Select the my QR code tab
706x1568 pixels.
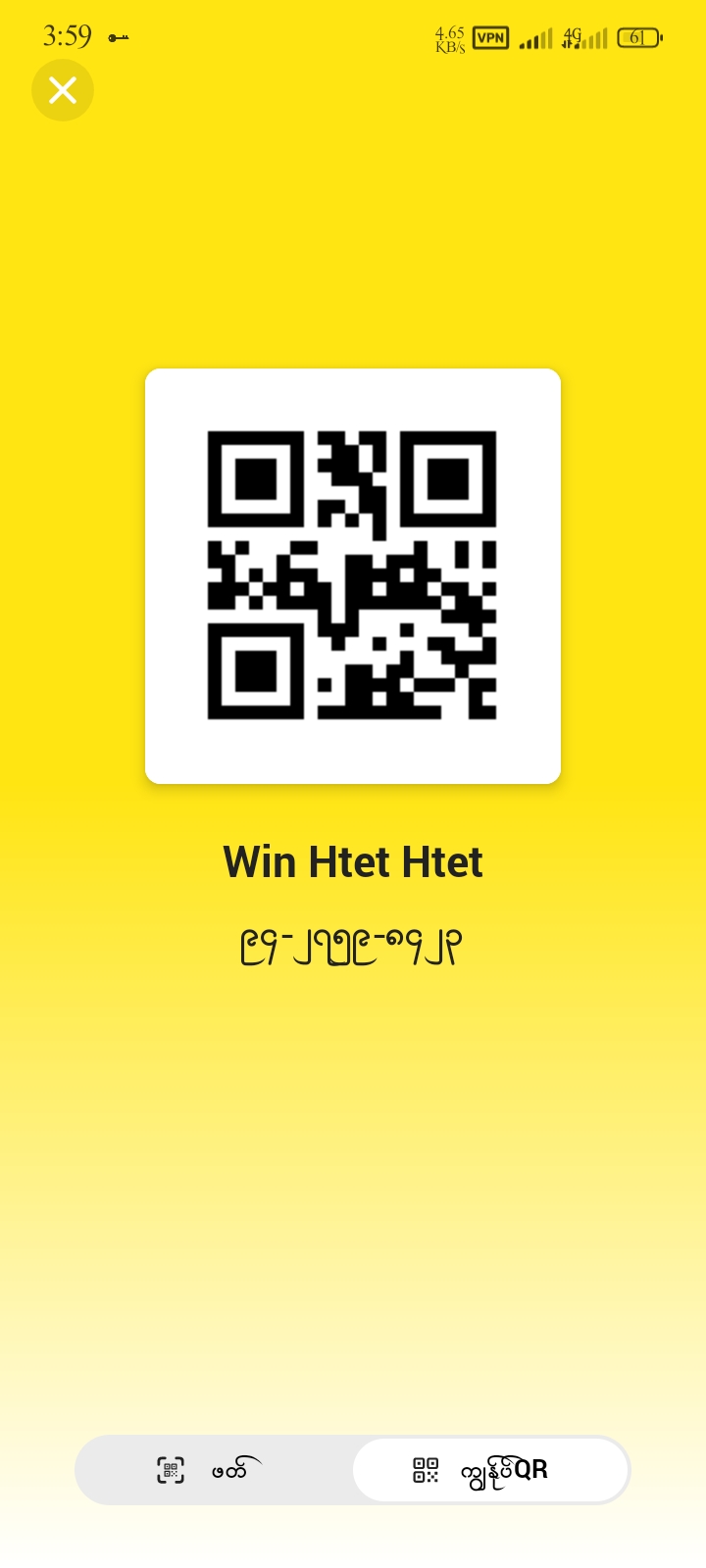pos(489,1470)
